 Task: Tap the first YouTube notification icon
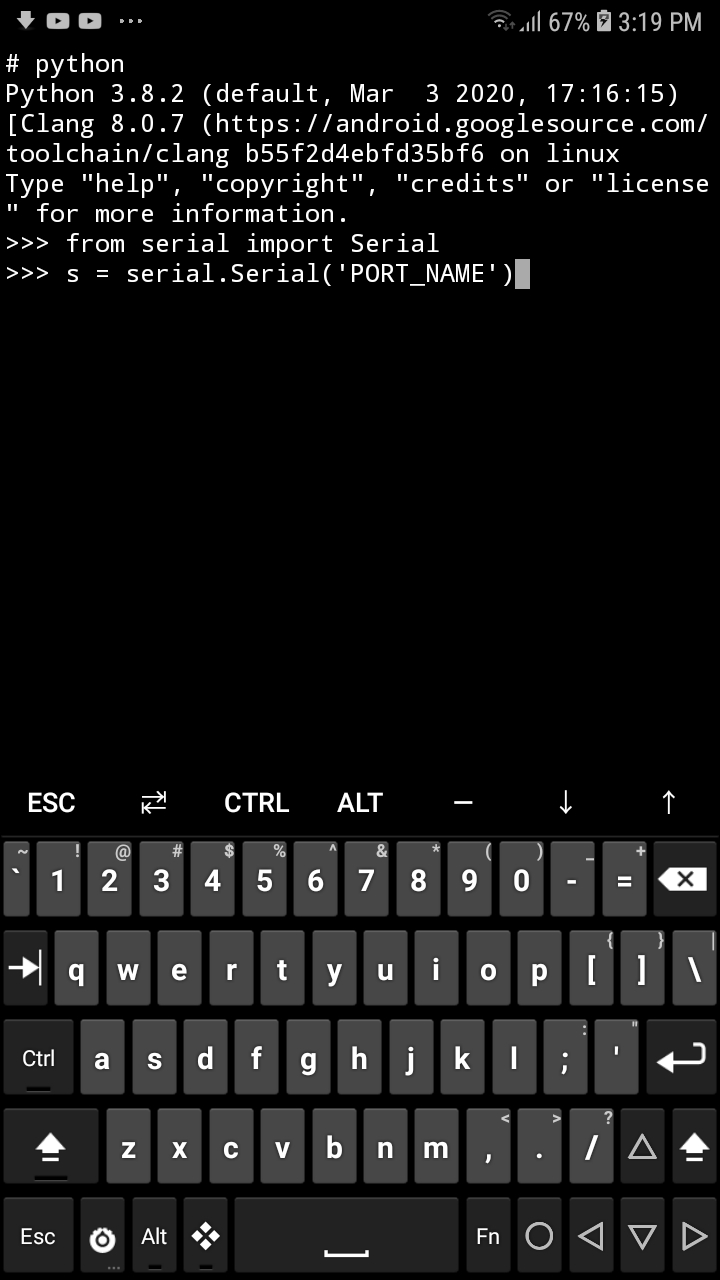58,20
